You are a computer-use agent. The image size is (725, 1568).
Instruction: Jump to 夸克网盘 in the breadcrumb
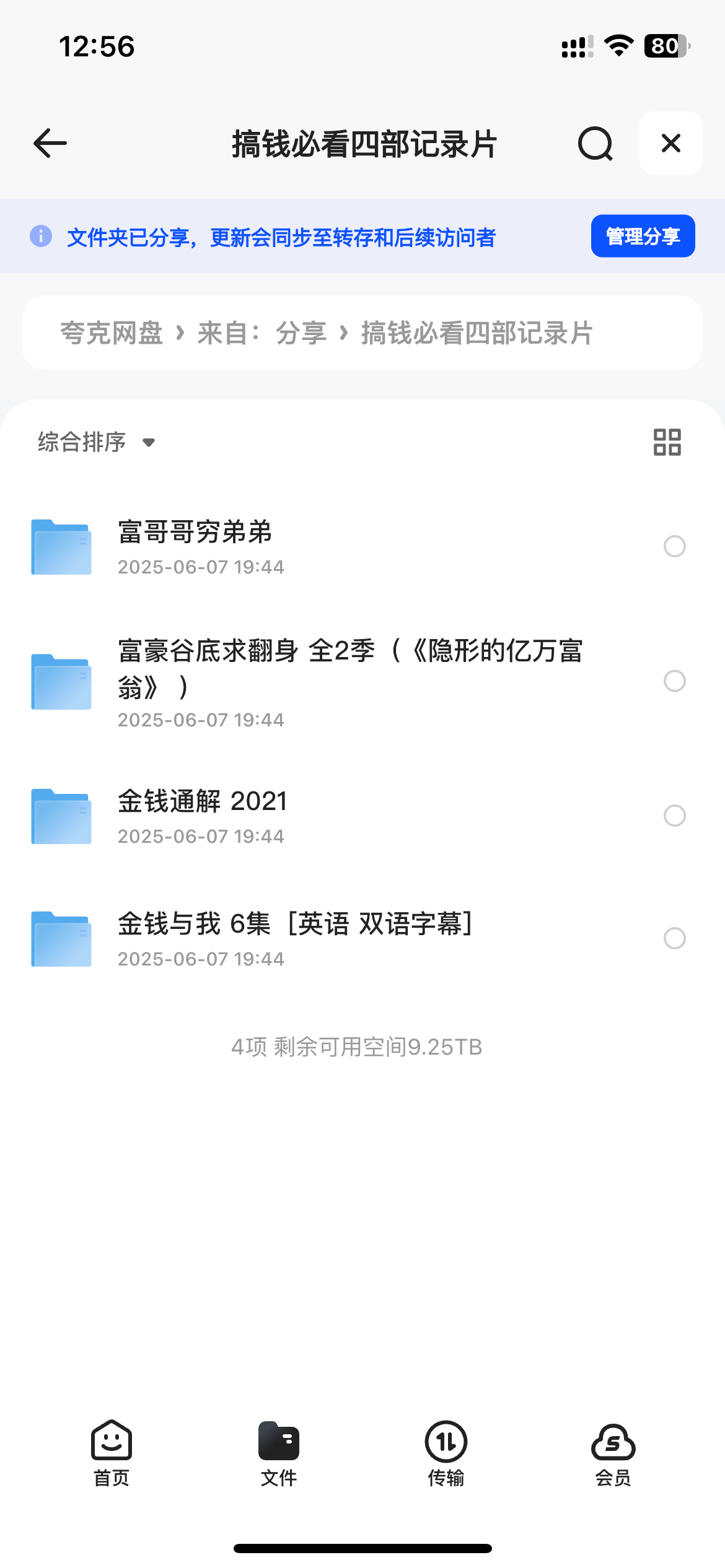tap(111, 333)
